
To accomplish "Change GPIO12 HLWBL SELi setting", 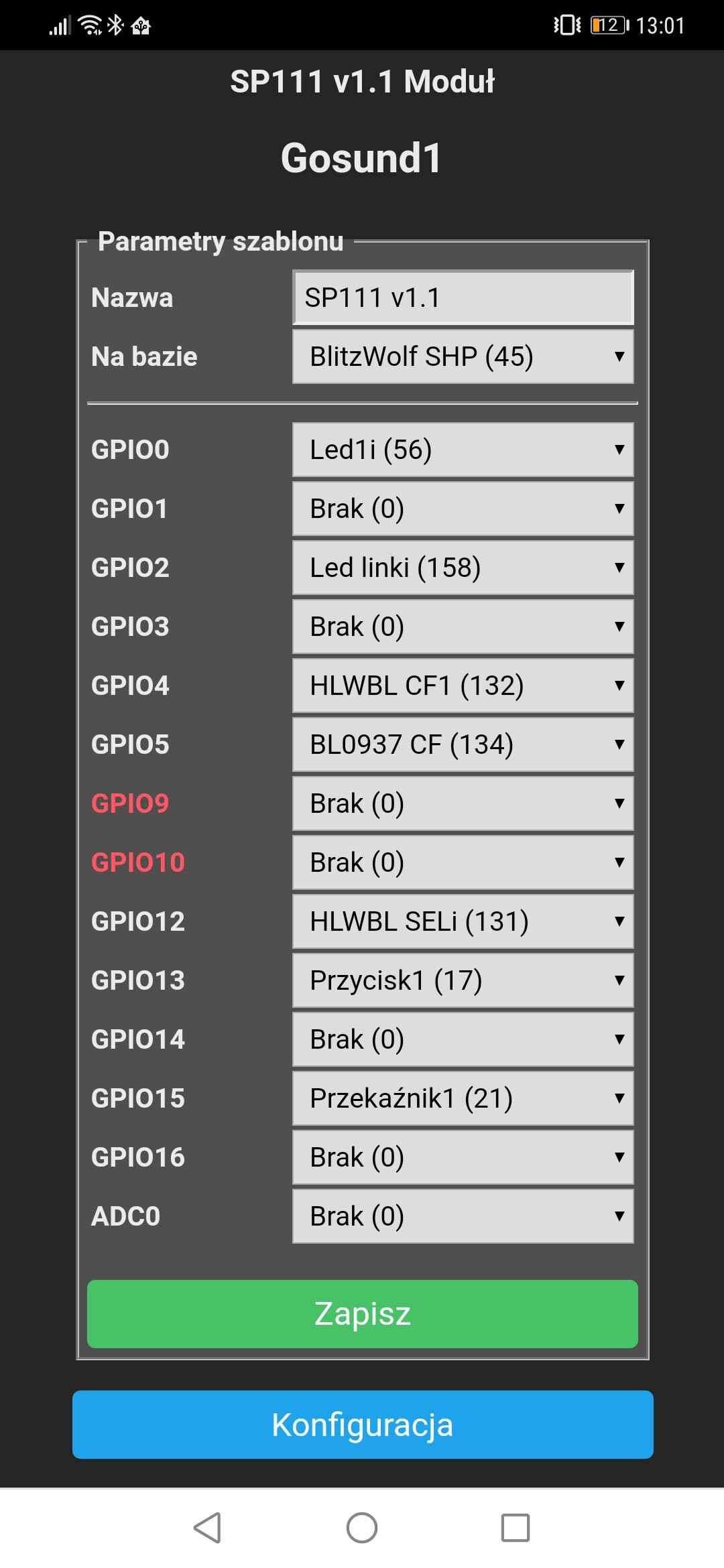I will [x=463, y=921].
